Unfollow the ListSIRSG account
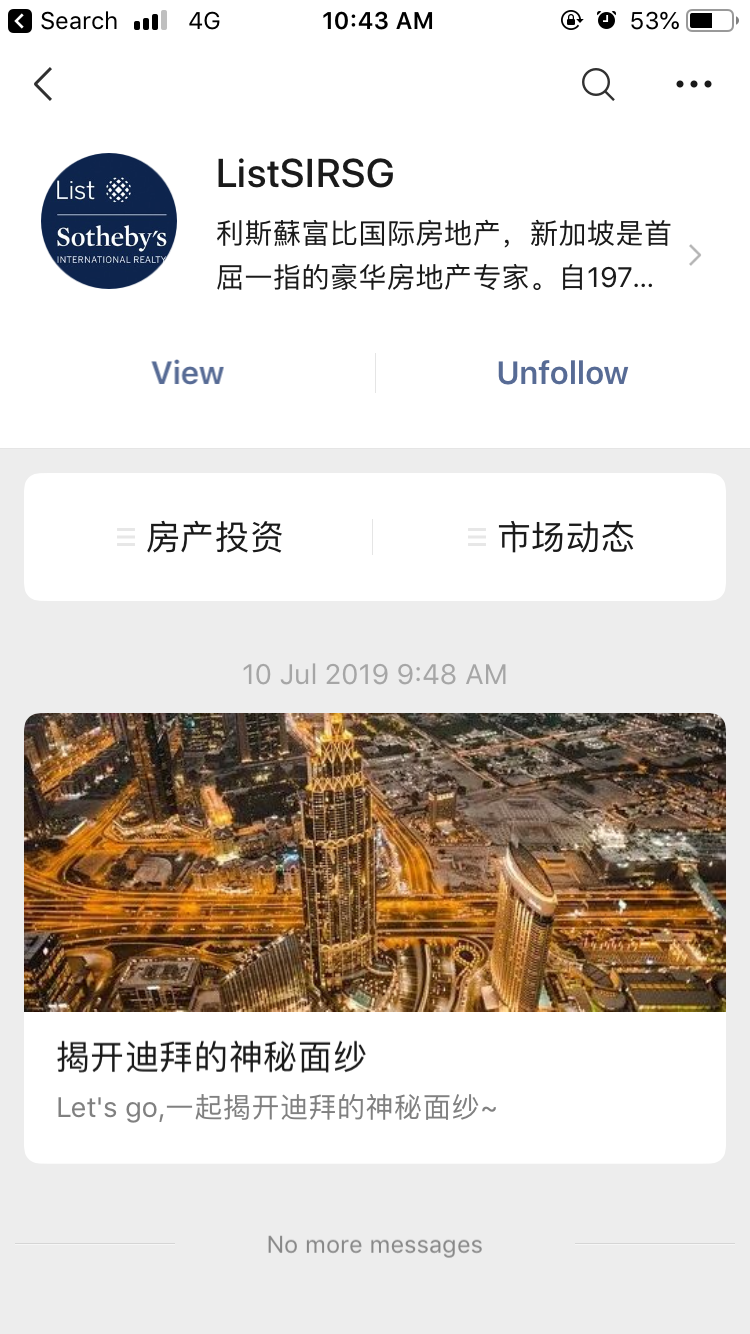The height and width of the screenshot is (1334, 750). 562,373
